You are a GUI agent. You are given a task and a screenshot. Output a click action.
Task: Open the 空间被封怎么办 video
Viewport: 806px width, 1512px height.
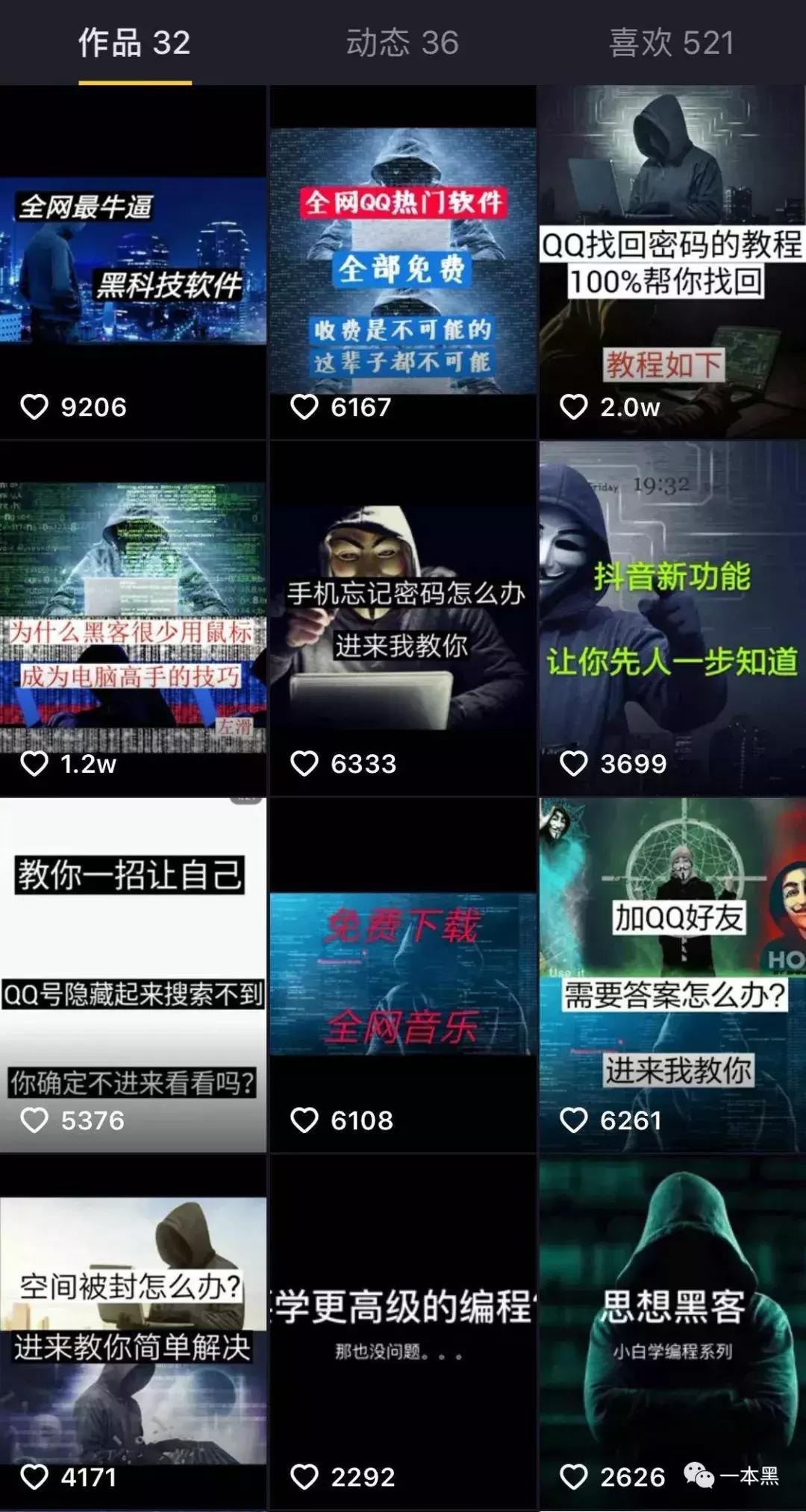pos(134,1313)
